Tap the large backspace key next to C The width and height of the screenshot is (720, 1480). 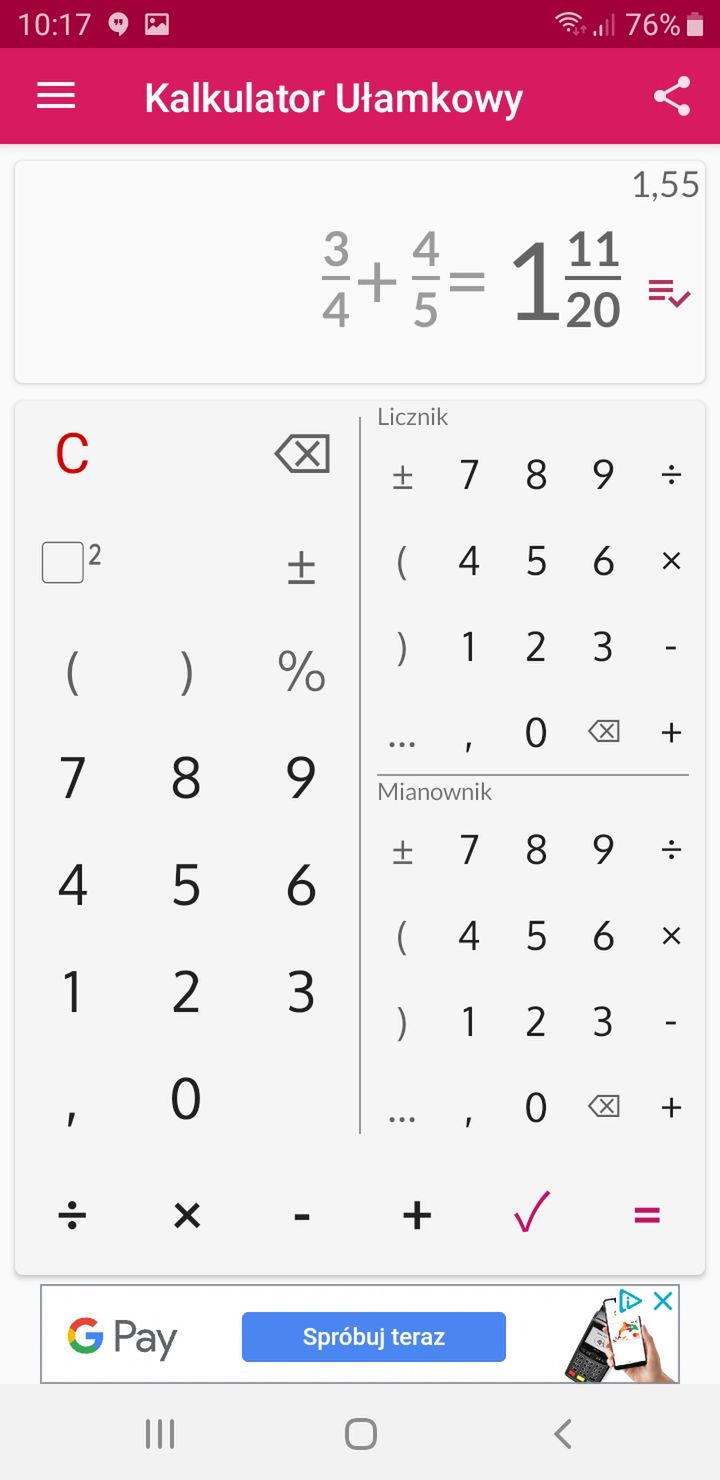point(302,455)
